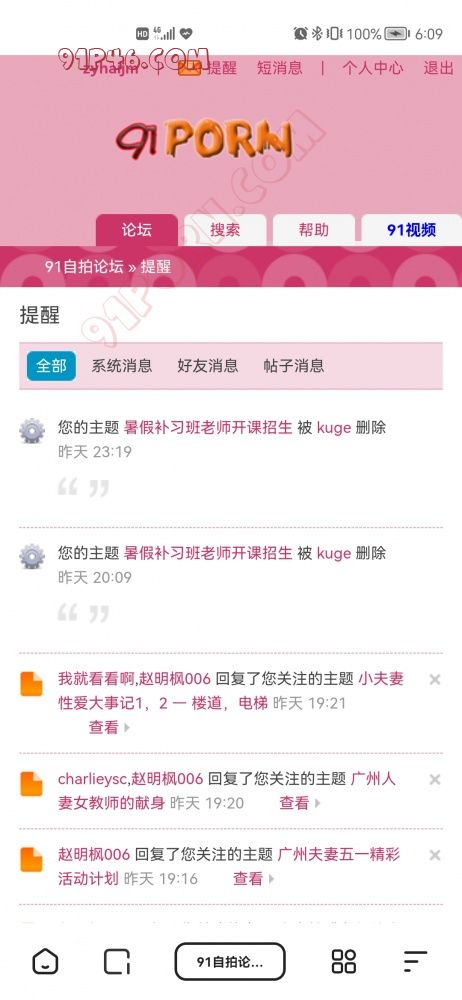The width and height of the screenshot is (462, 1000).
Task: Open the 短消息 link in the header
Action: point(279,68)
